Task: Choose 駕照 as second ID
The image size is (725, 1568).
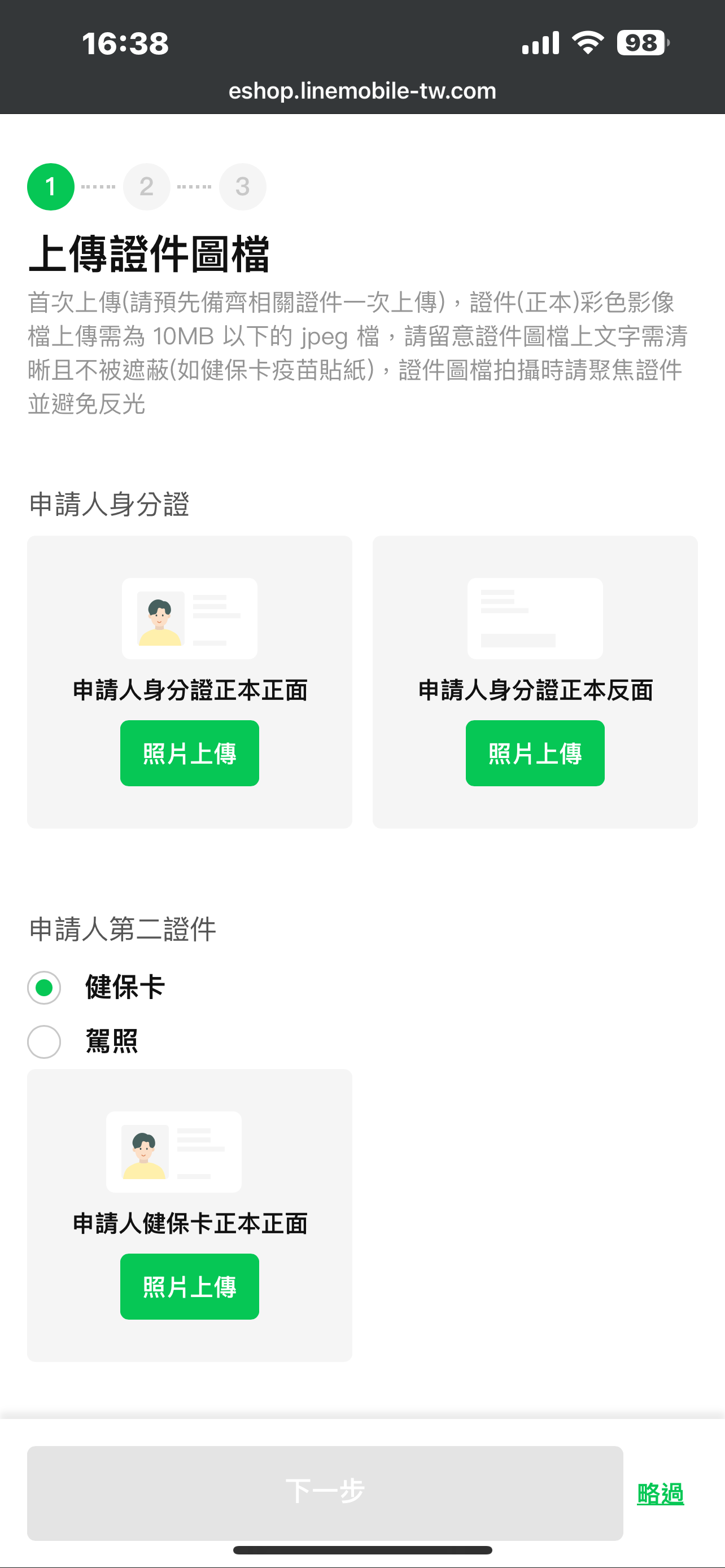Action: click(x=44, y=1041)
